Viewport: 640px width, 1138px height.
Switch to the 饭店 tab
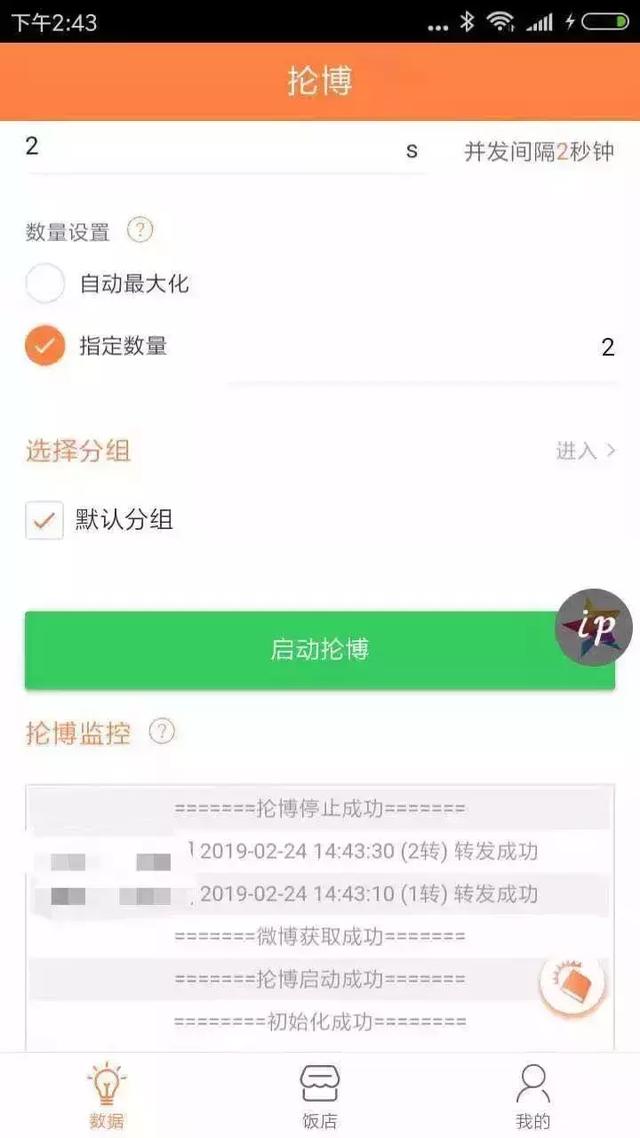click(x=320, y=1096)
